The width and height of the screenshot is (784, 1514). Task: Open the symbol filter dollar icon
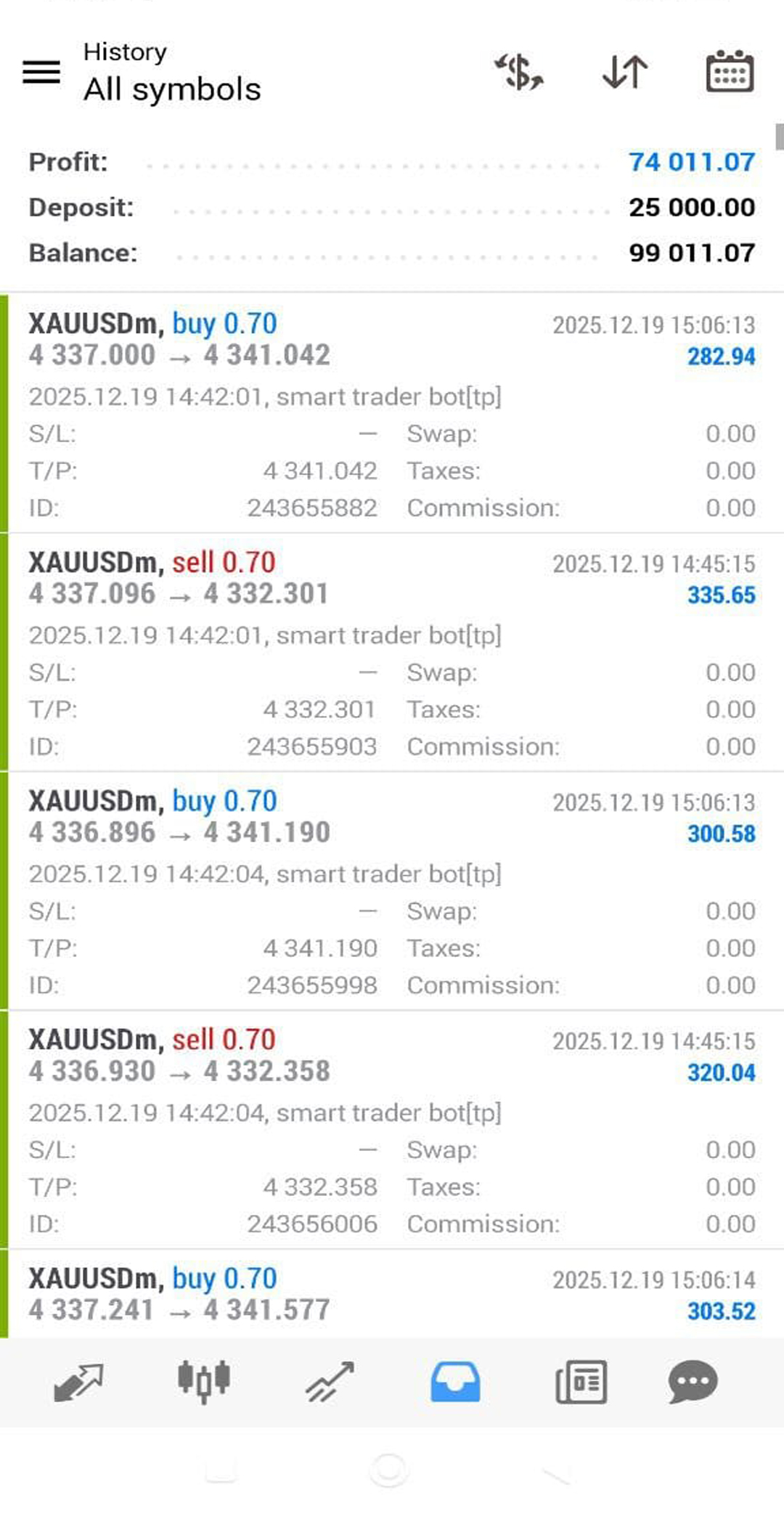coord(518,72)
